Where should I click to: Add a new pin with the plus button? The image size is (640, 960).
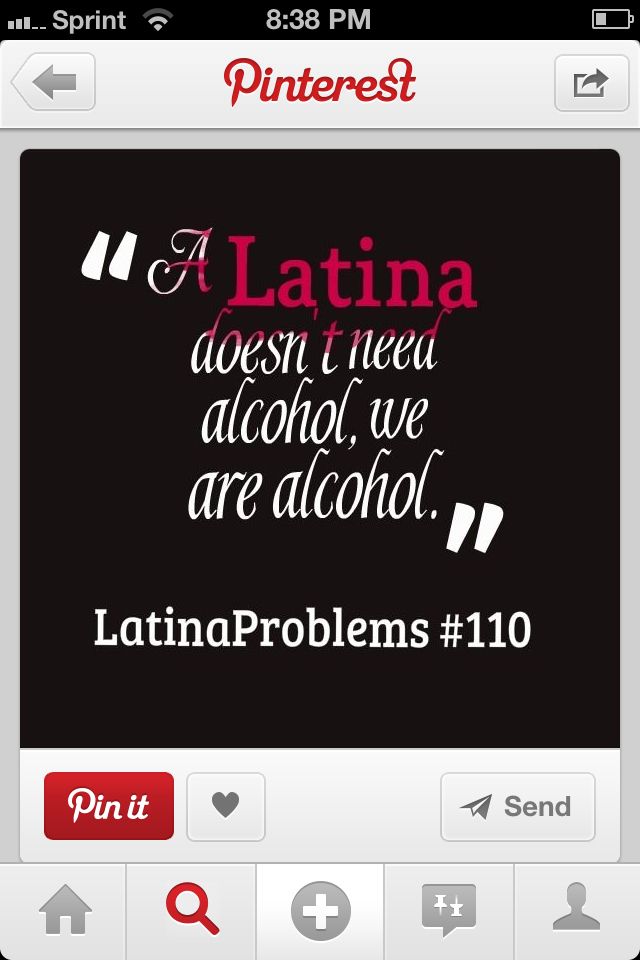pos(320,912)
